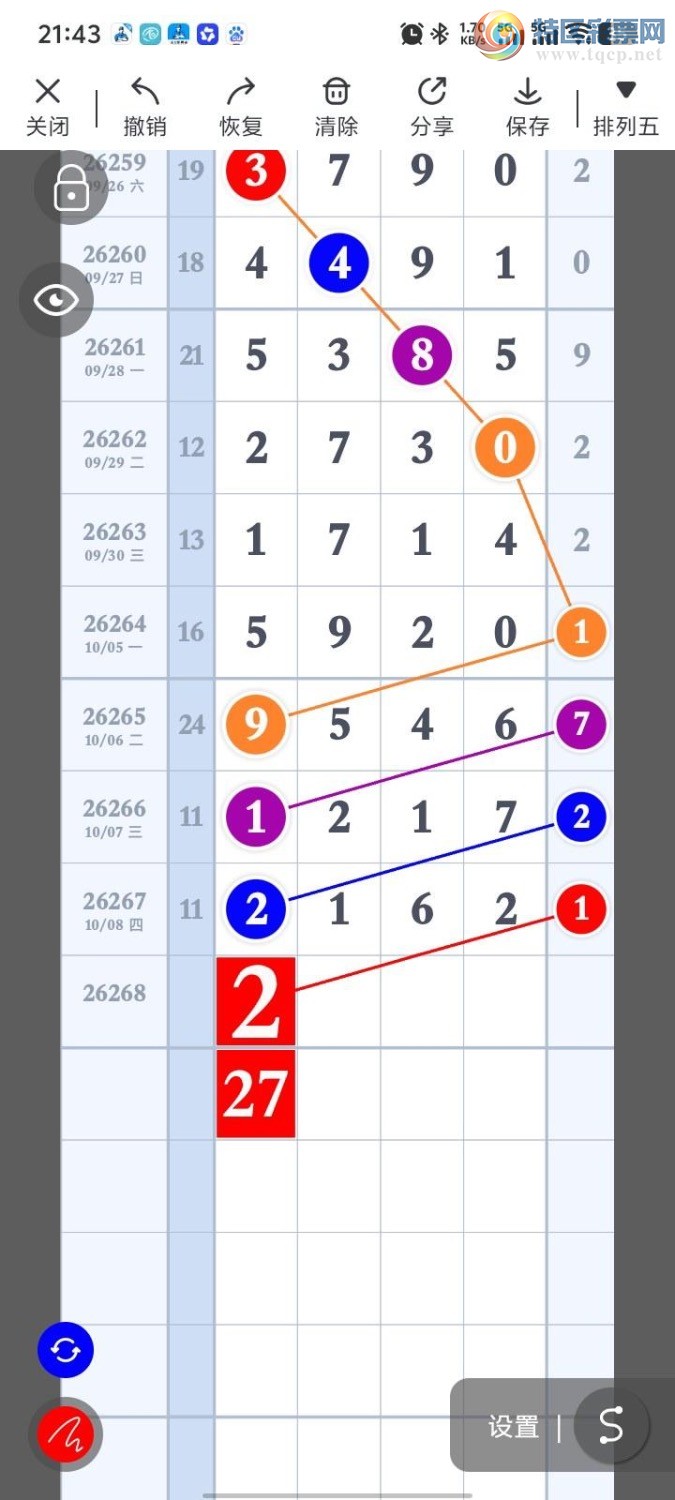Open 设置 settings
The image size is (675, 1500).
(514, 1427)
